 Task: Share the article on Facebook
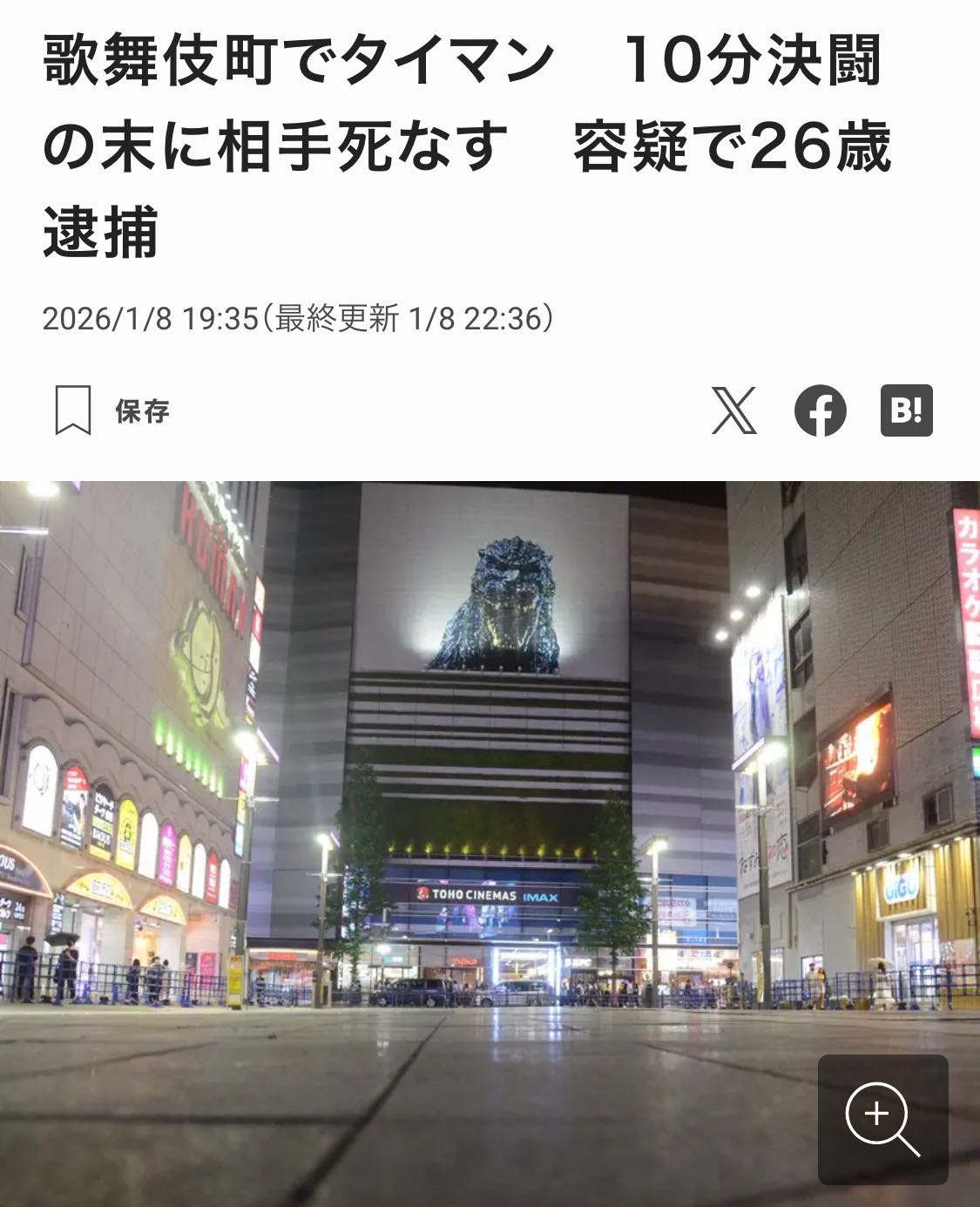[820, 410]
